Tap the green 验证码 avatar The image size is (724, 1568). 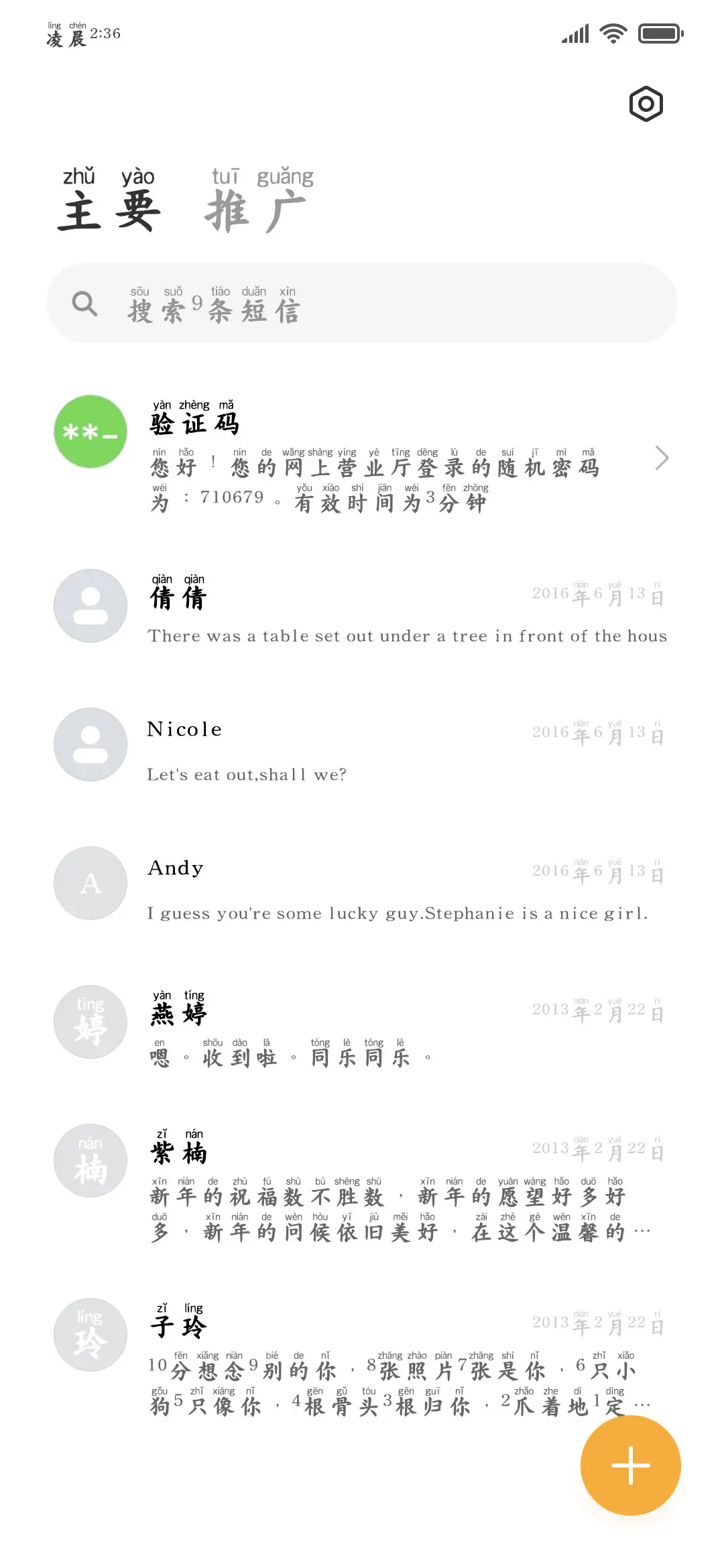[89, 432]
